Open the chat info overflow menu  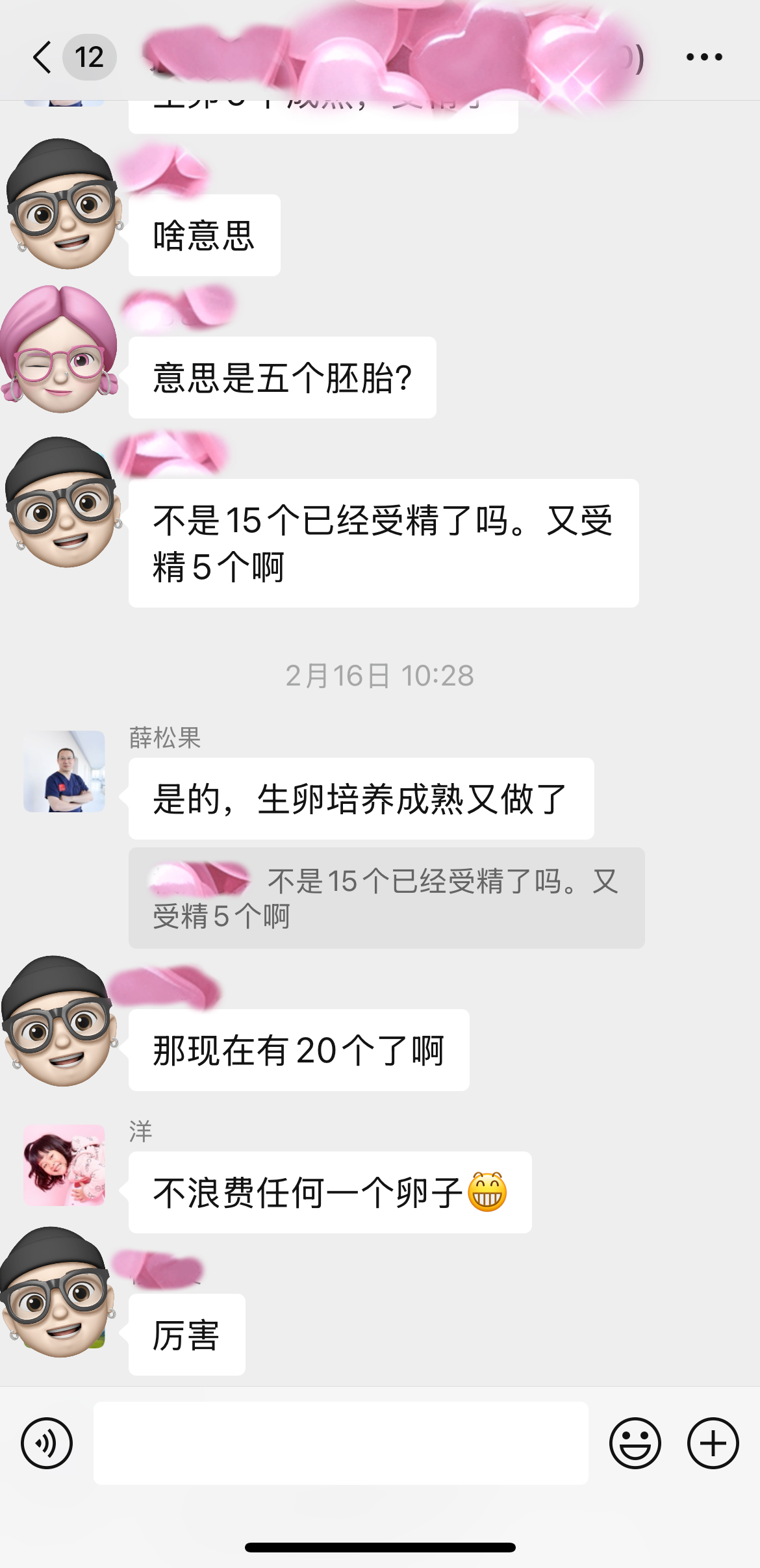tap(704, 57)
